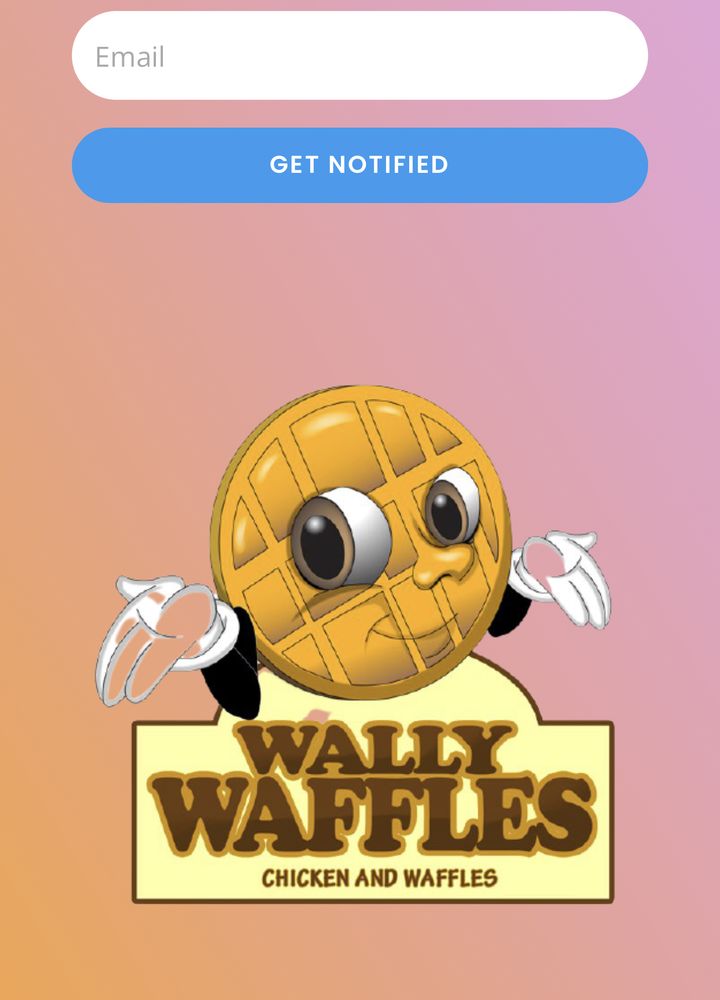Select the Email placeholder text

click(128, 56)
